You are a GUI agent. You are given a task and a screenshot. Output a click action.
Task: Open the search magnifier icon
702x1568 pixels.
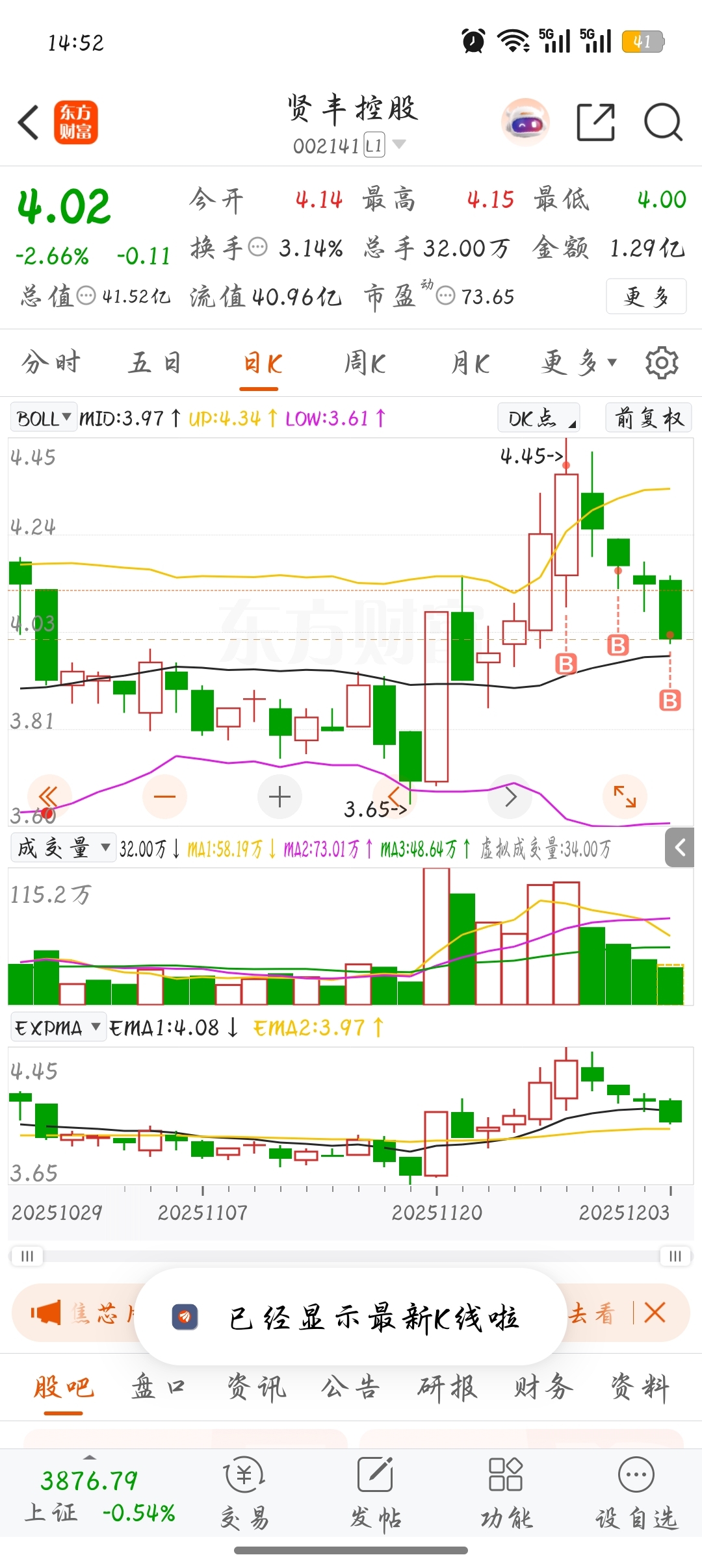[x=662, y=122]
